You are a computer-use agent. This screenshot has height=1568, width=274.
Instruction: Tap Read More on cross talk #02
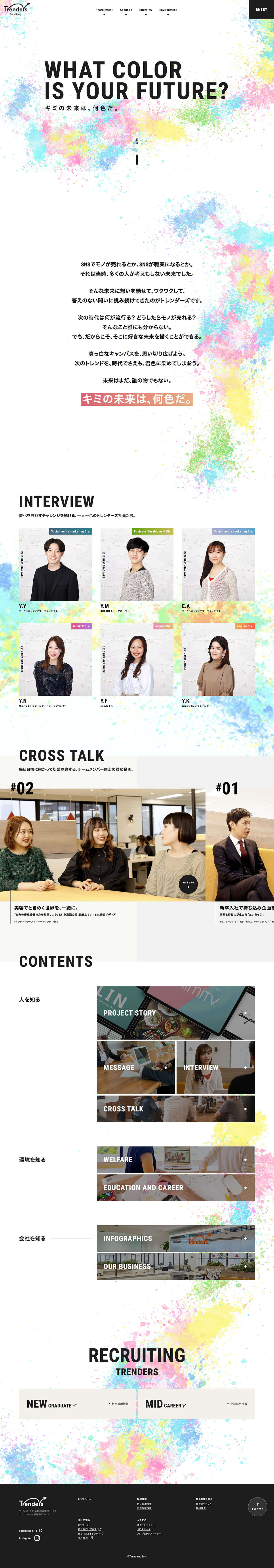coord(188,884)
